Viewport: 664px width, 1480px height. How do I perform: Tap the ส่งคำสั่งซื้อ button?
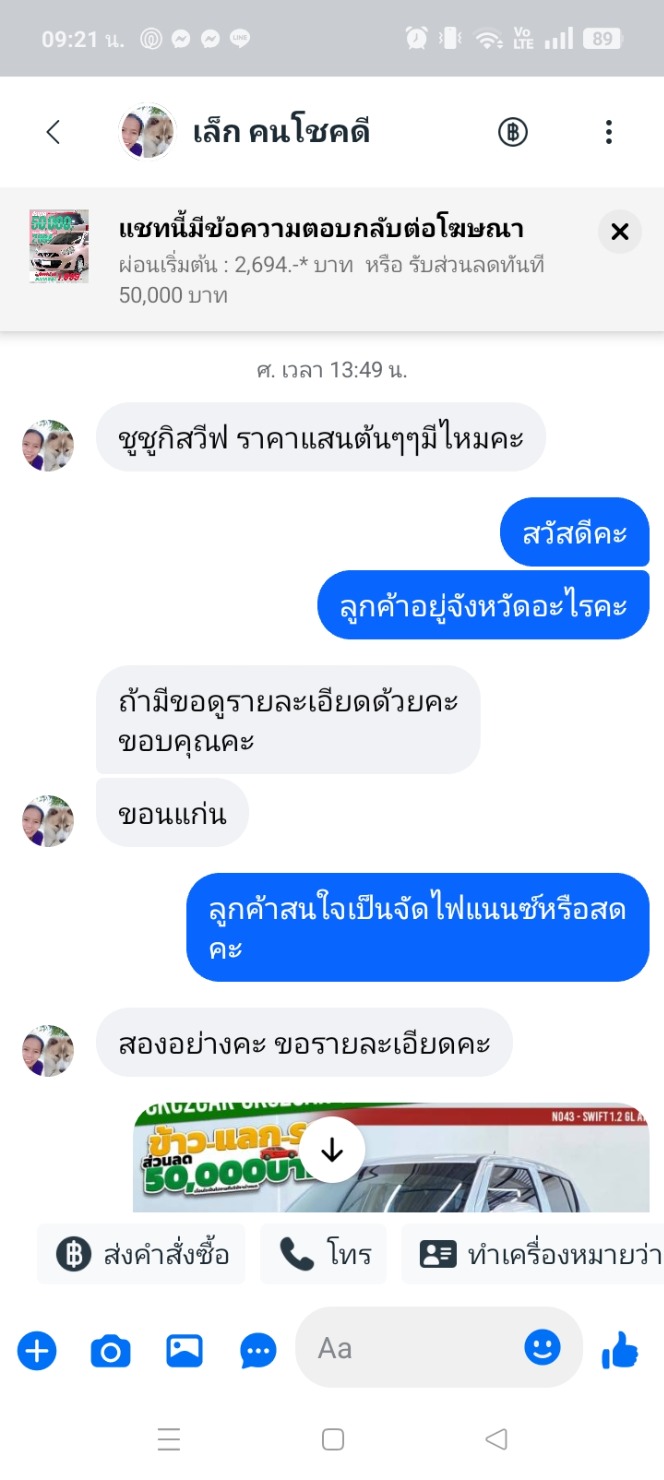pyautogui.click(x=142, y=1254)
